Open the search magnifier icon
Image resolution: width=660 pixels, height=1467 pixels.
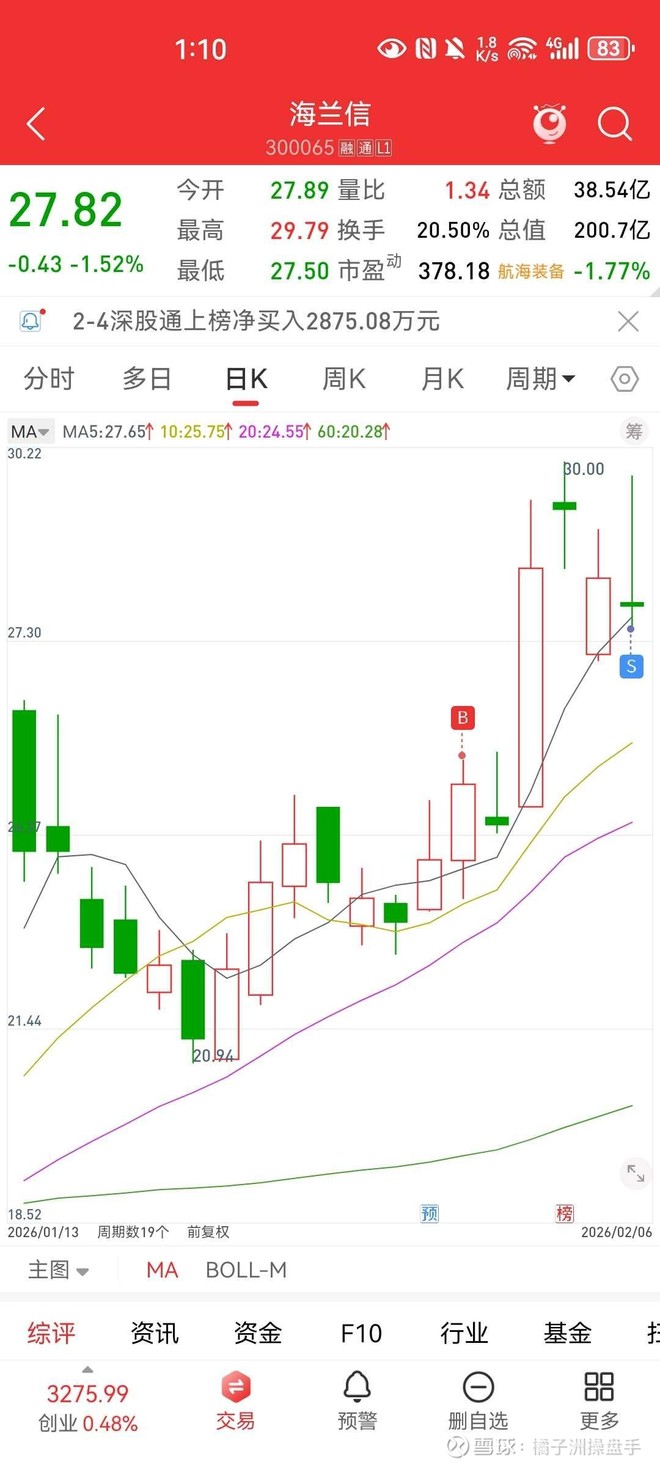pyautogui.click(x=615, y=125)
